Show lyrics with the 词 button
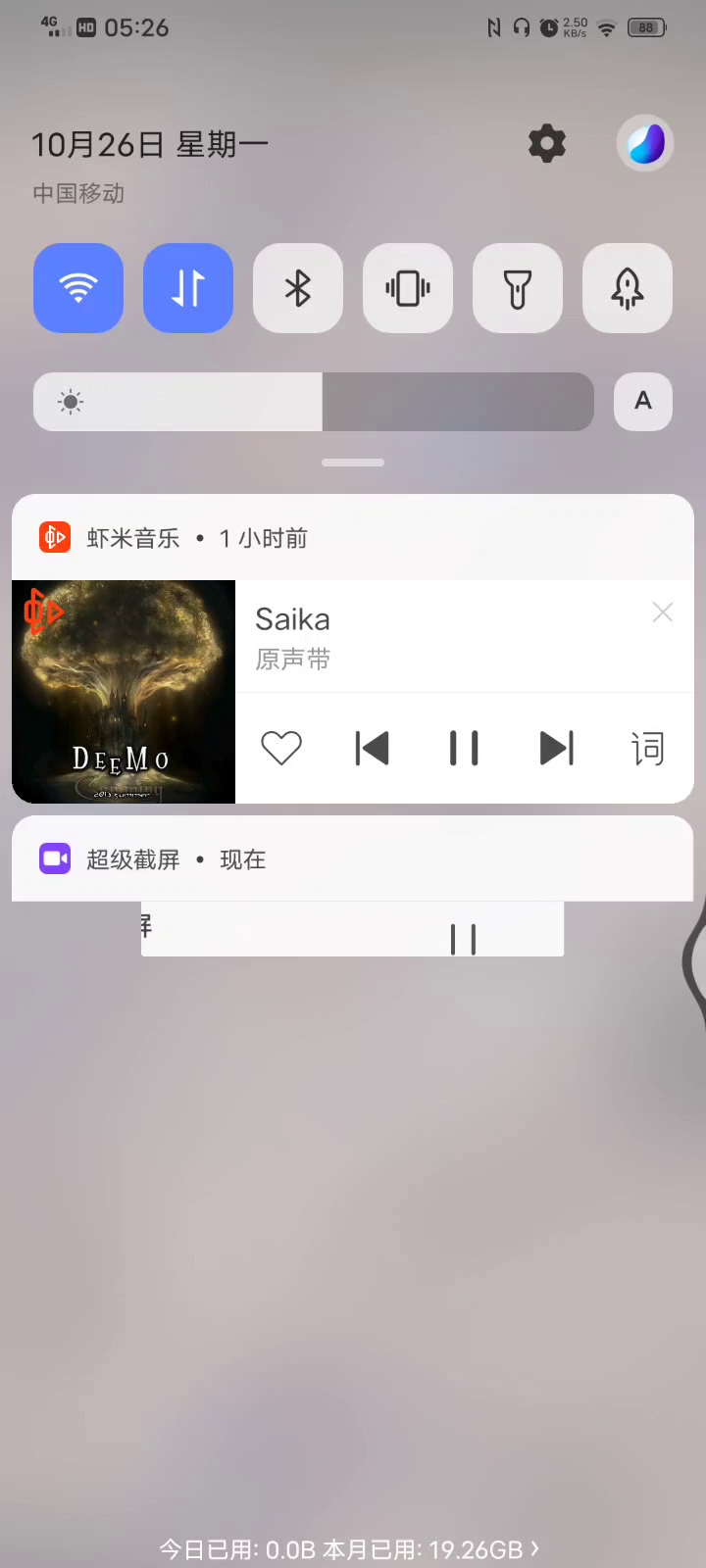 647,749
